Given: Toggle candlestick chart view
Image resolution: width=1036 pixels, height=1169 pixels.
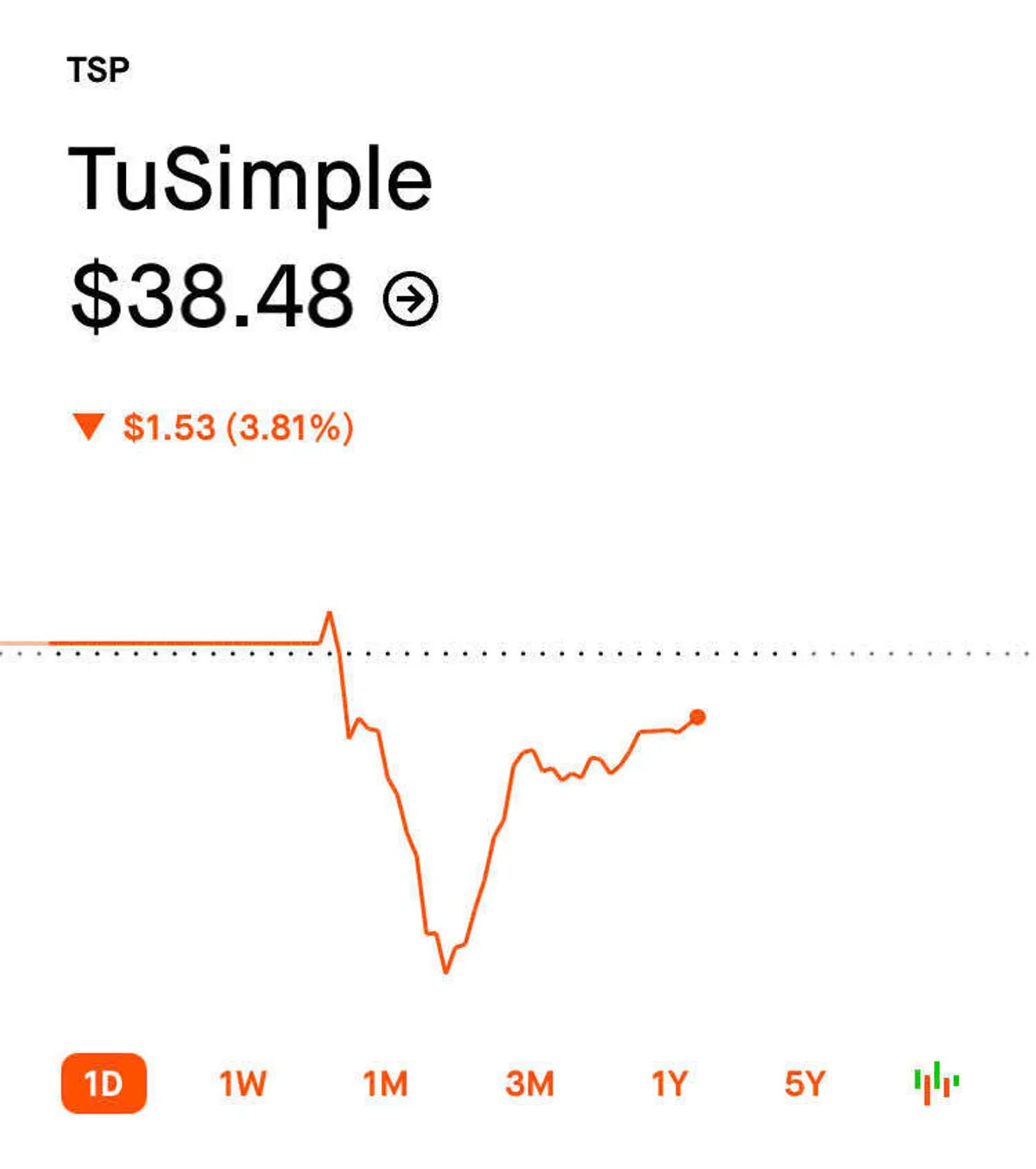Looking at the screenshot, I should (937, 1083).
